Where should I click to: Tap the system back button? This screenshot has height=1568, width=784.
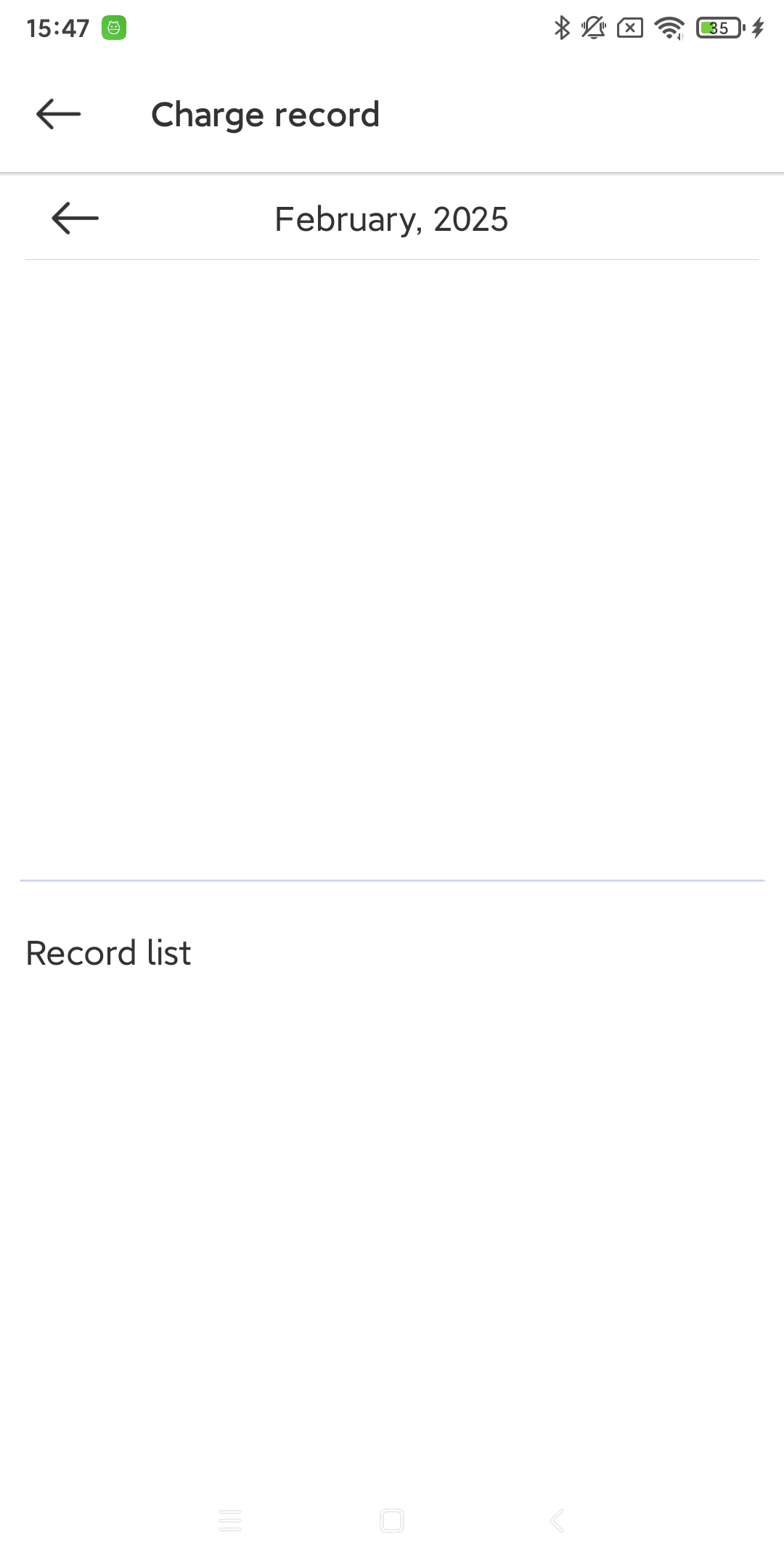pyautogui.click(x=556, y=1520)
